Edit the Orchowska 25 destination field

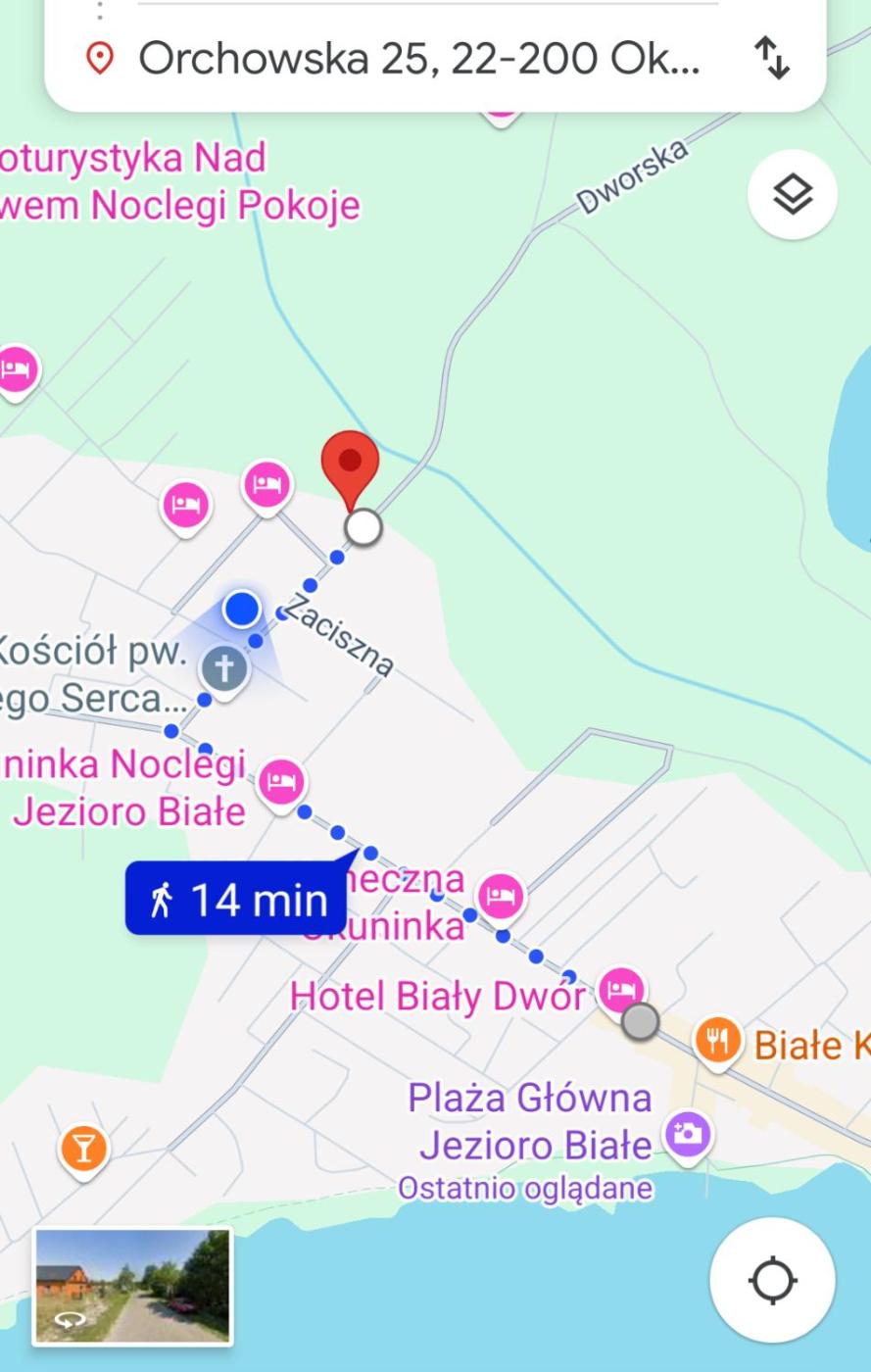pyautogui.click(x=418, y=59)
